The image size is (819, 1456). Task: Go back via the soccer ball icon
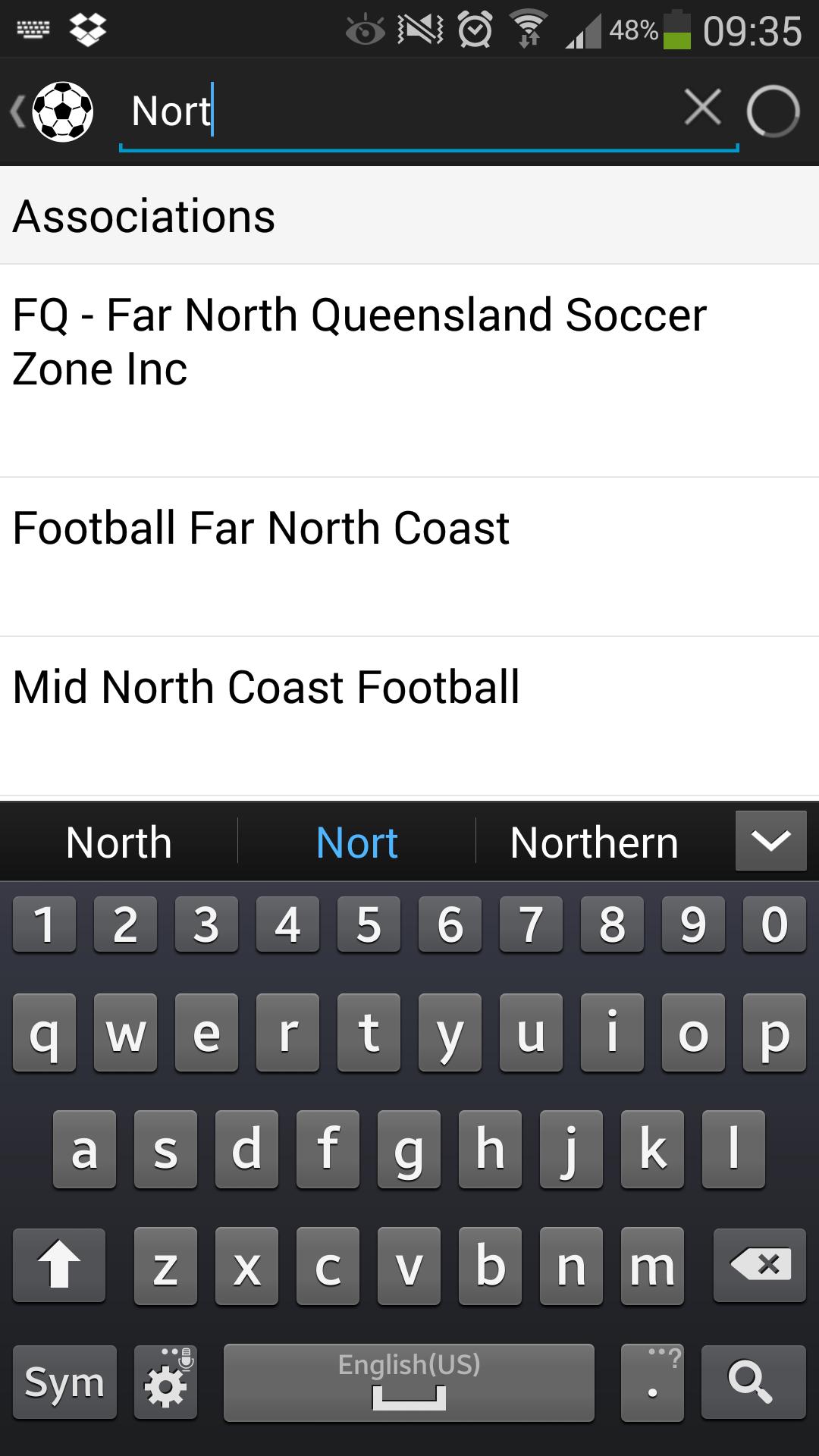click(53, 111)
